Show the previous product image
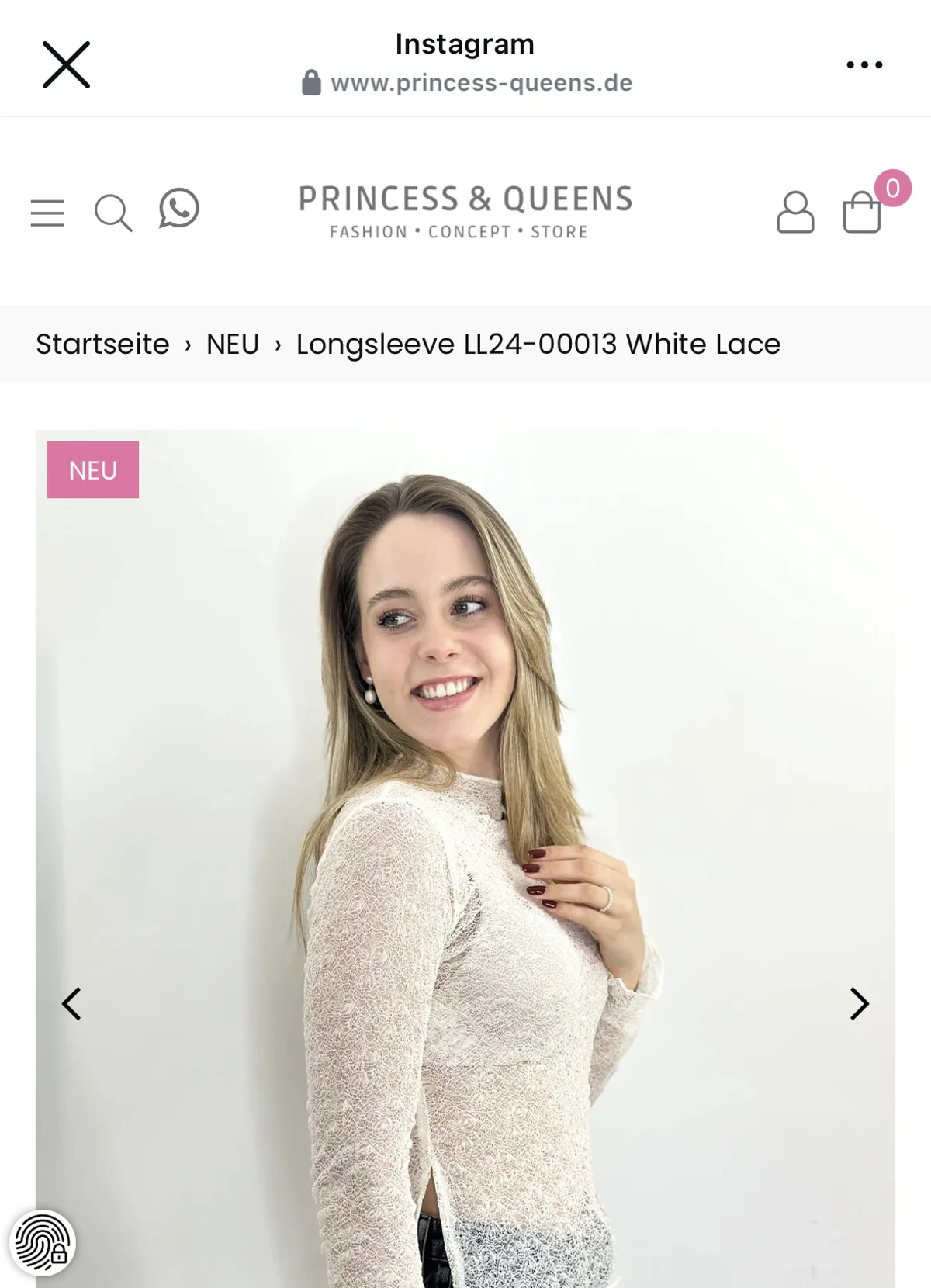The image size is (931, 1288). click(x=71, y=1003)
